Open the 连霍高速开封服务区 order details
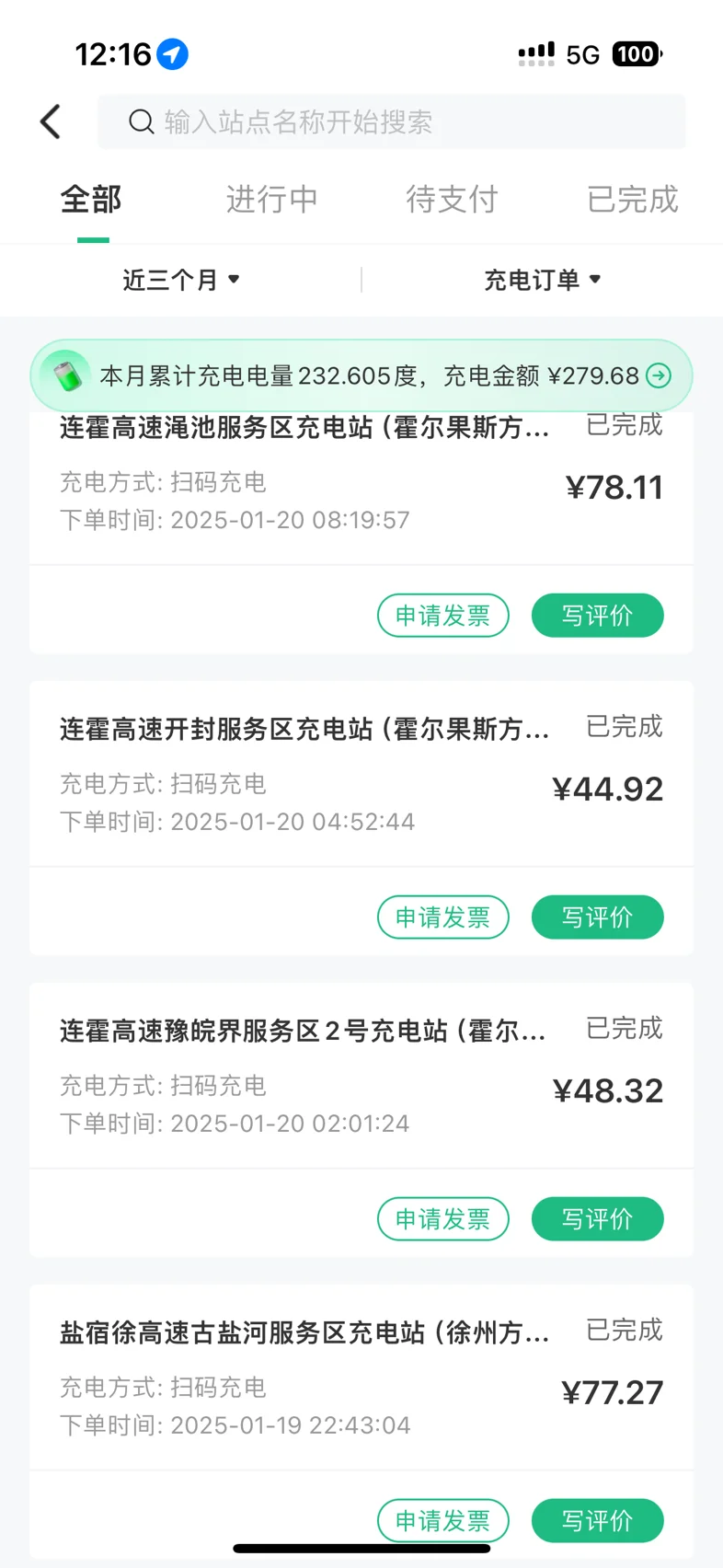The width and height of the screenshot is (723, 1568). pyautogui.click(x=361, y=774)
